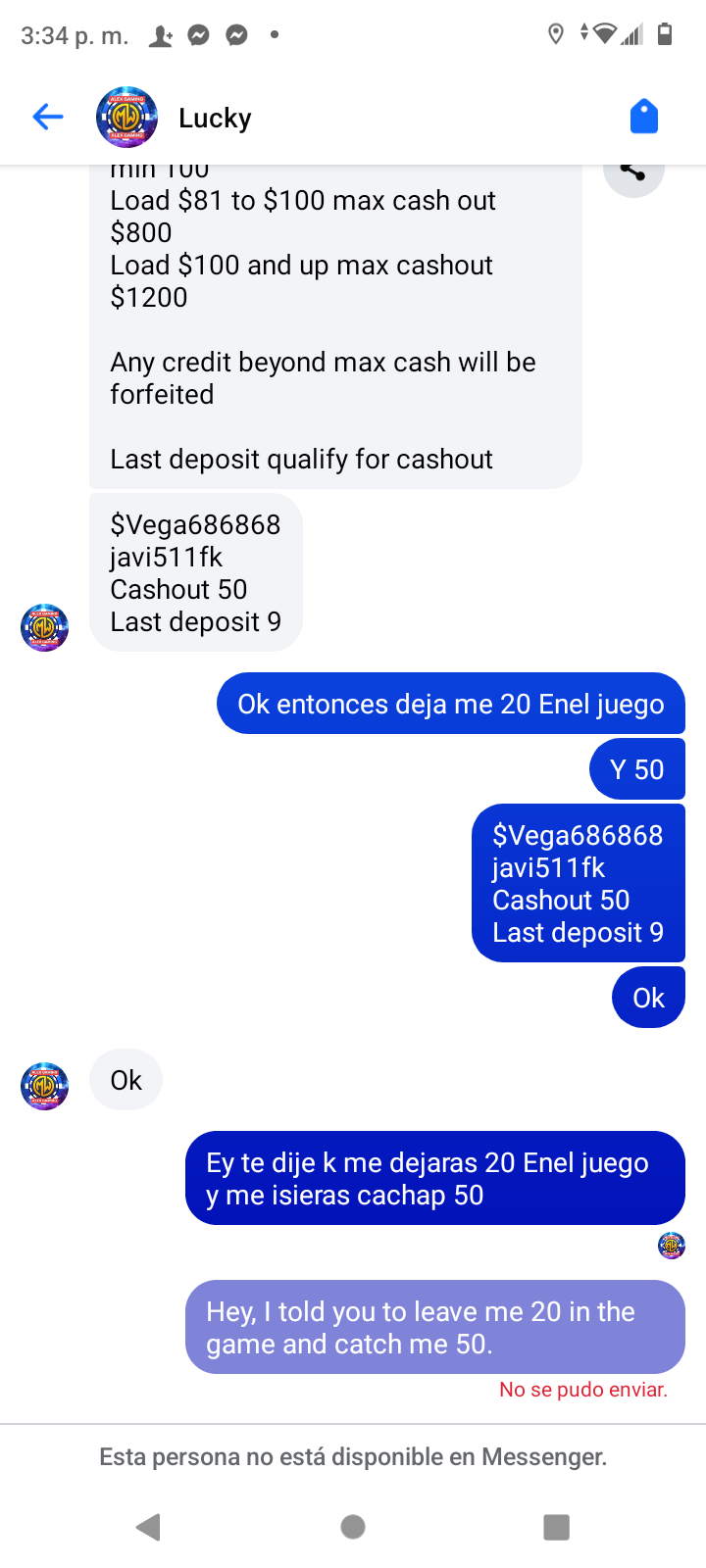Open the sender avatar beside "Last deposit 9"

[44, 627]
